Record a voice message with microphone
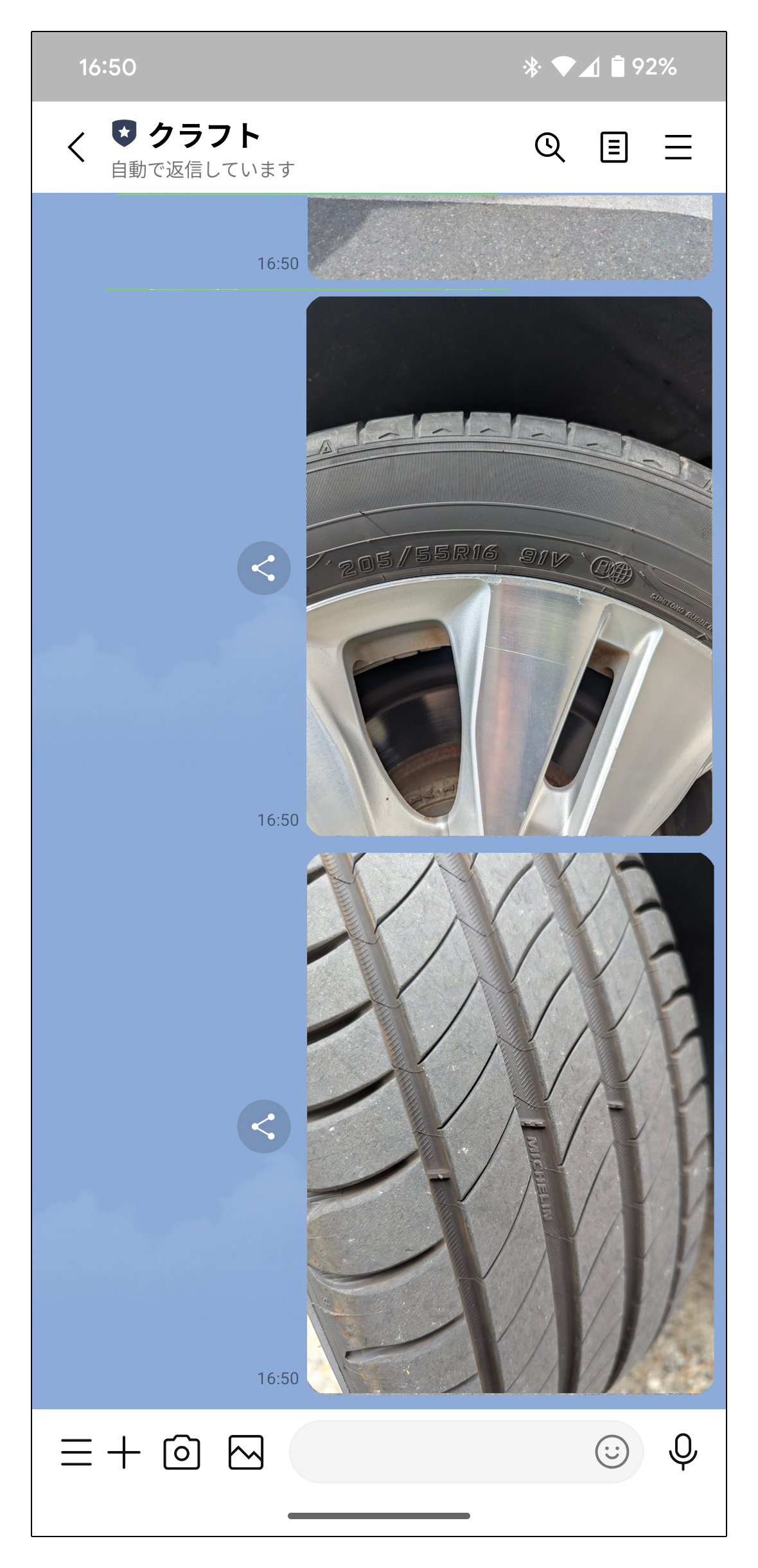This screenshot has height=1568, width=758. [683, 1452]
